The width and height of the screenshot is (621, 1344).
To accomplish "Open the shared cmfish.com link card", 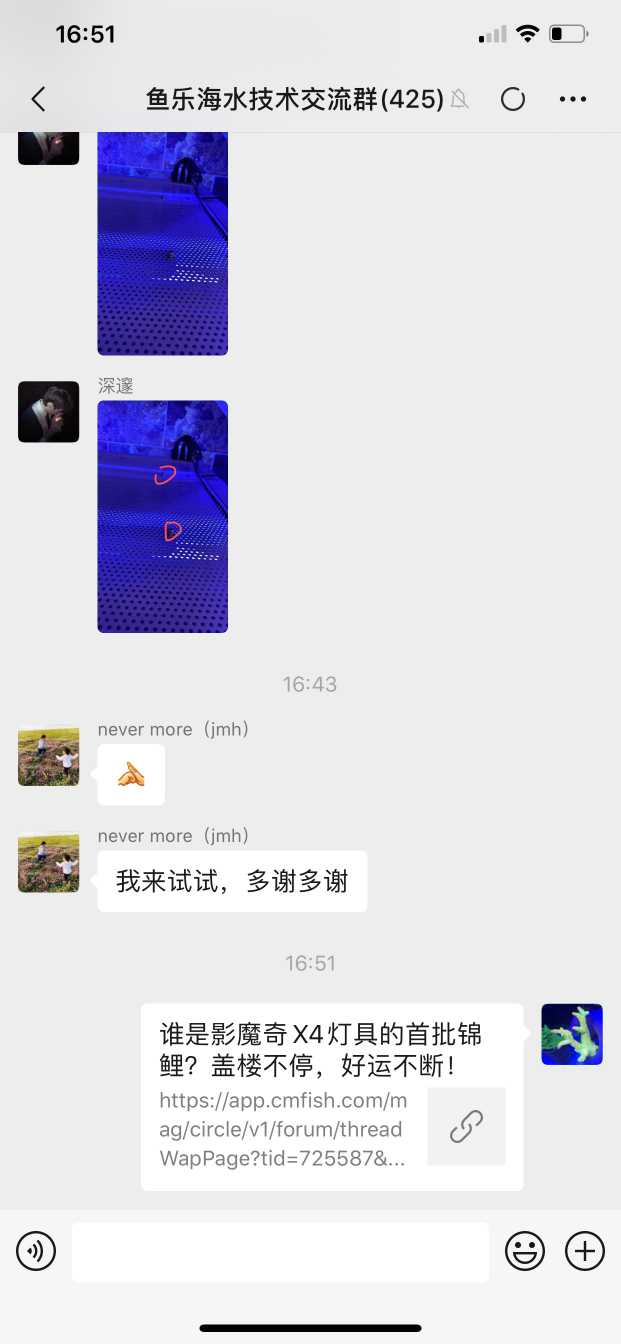I will pyautogui.click(x=332, y=1096).
